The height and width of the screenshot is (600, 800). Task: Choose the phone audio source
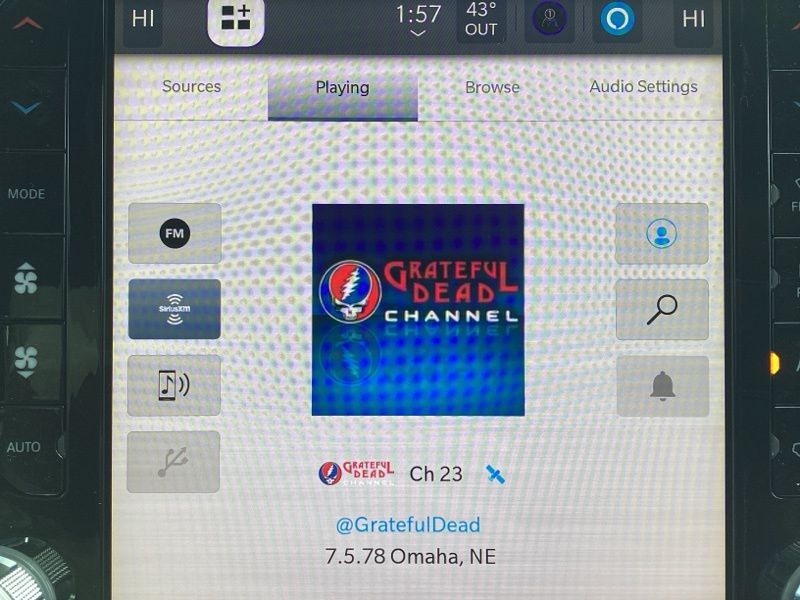pos(175,385)
